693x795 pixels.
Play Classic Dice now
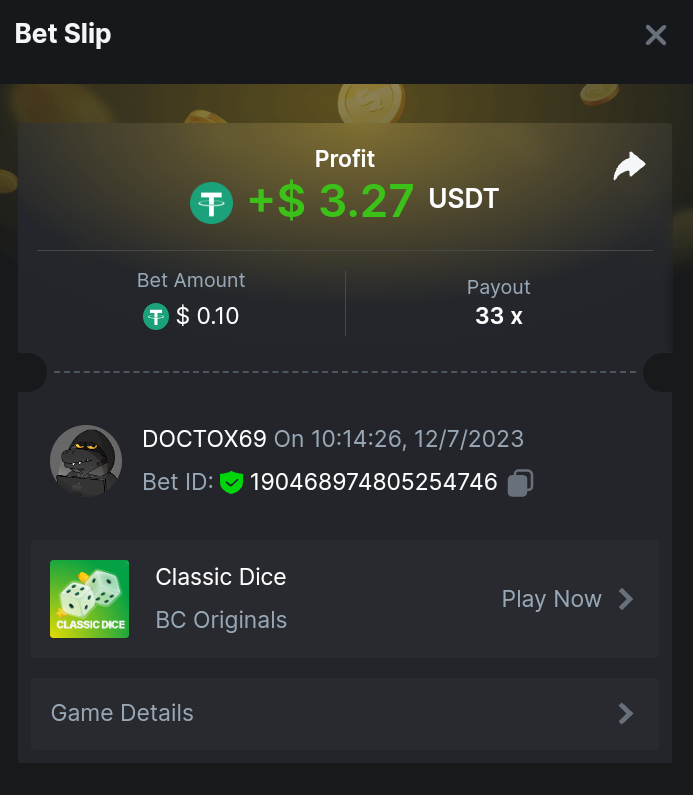(567, 599)
